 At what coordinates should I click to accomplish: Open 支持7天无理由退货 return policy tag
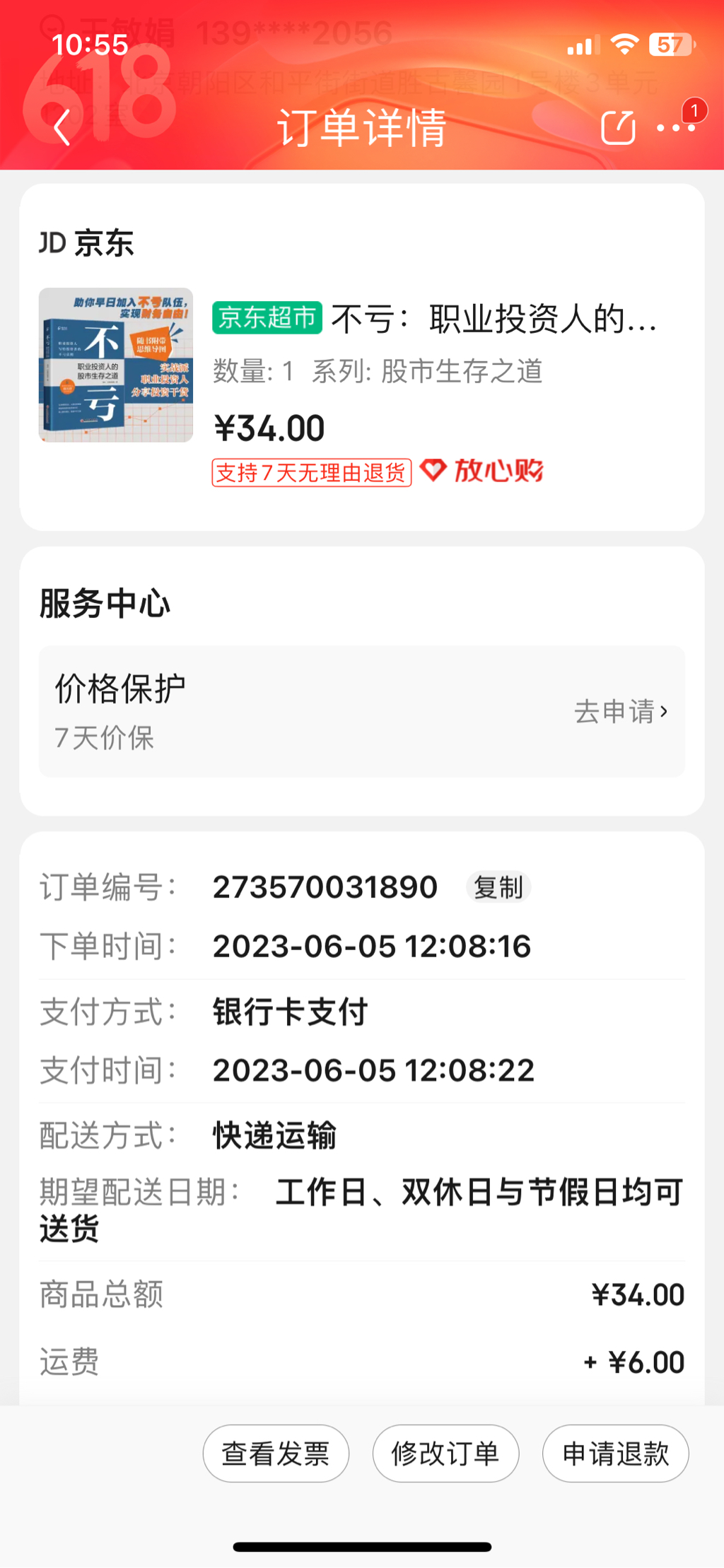[311, 472]
